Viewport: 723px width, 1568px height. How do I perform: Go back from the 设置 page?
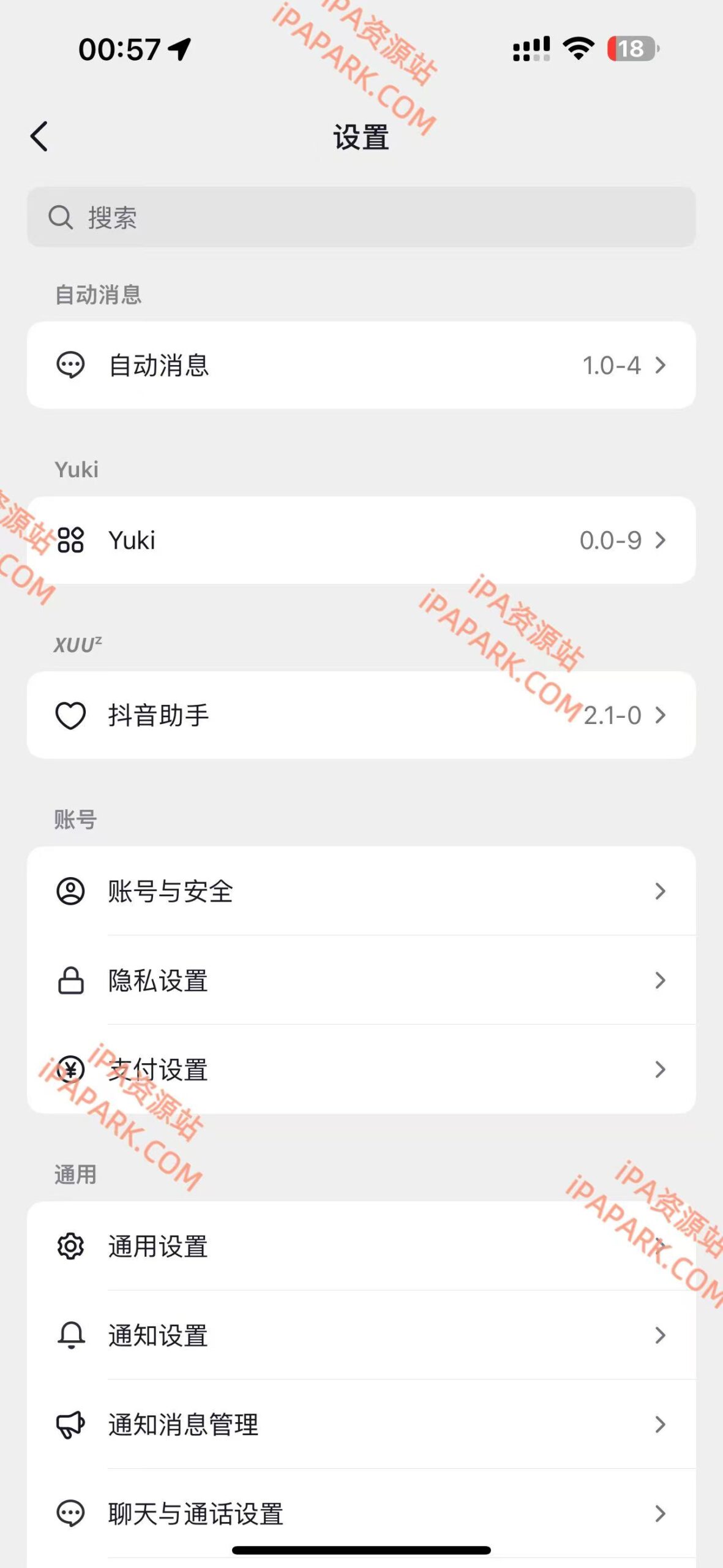pyautogui.click(x=39, y=136)
